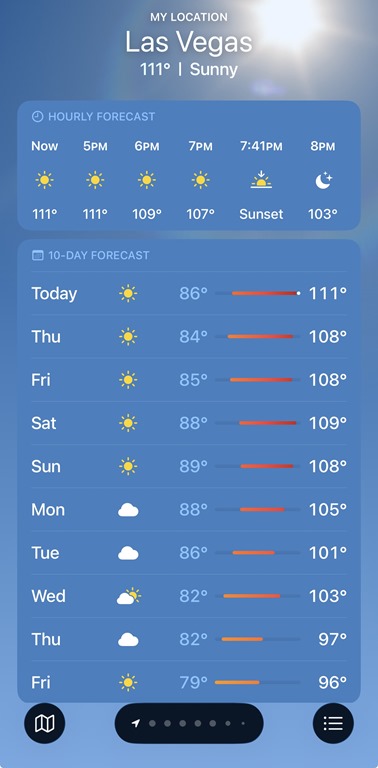The width and height of the screenshot is (378, 768).
Task: Select Monday's cloudy forecast
Action: coord(189,509)
